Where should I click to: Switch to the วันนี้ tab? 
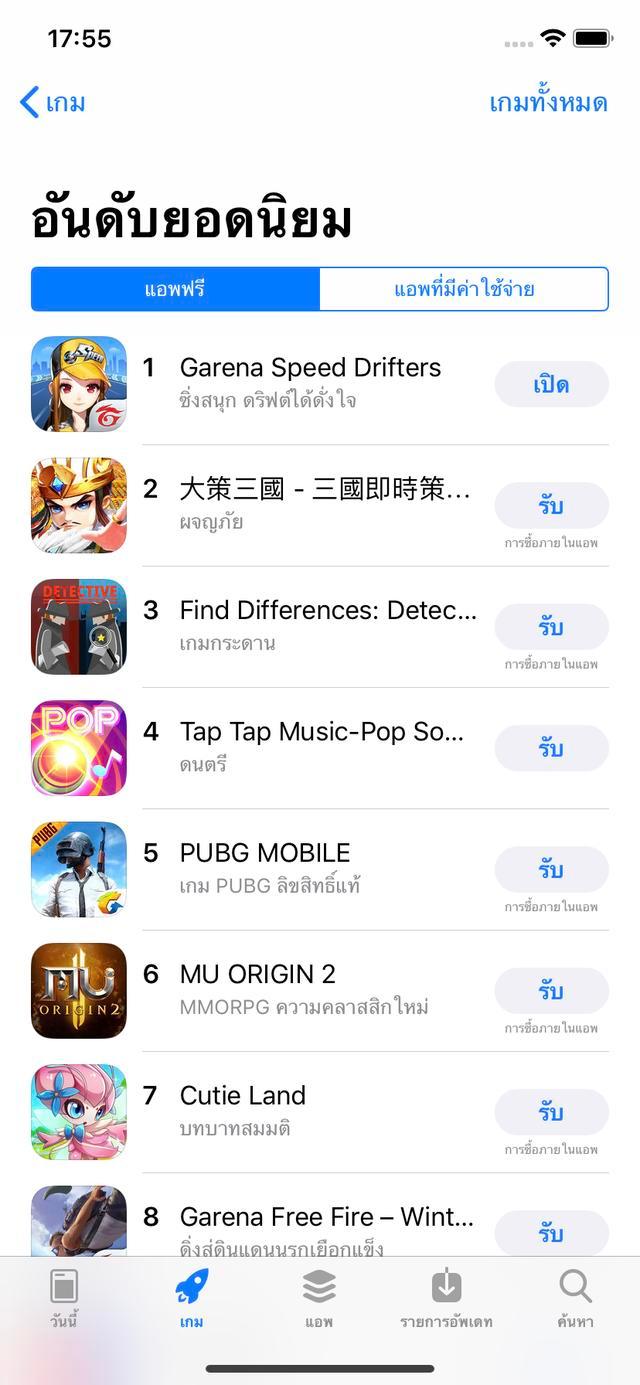point(64,1298)
